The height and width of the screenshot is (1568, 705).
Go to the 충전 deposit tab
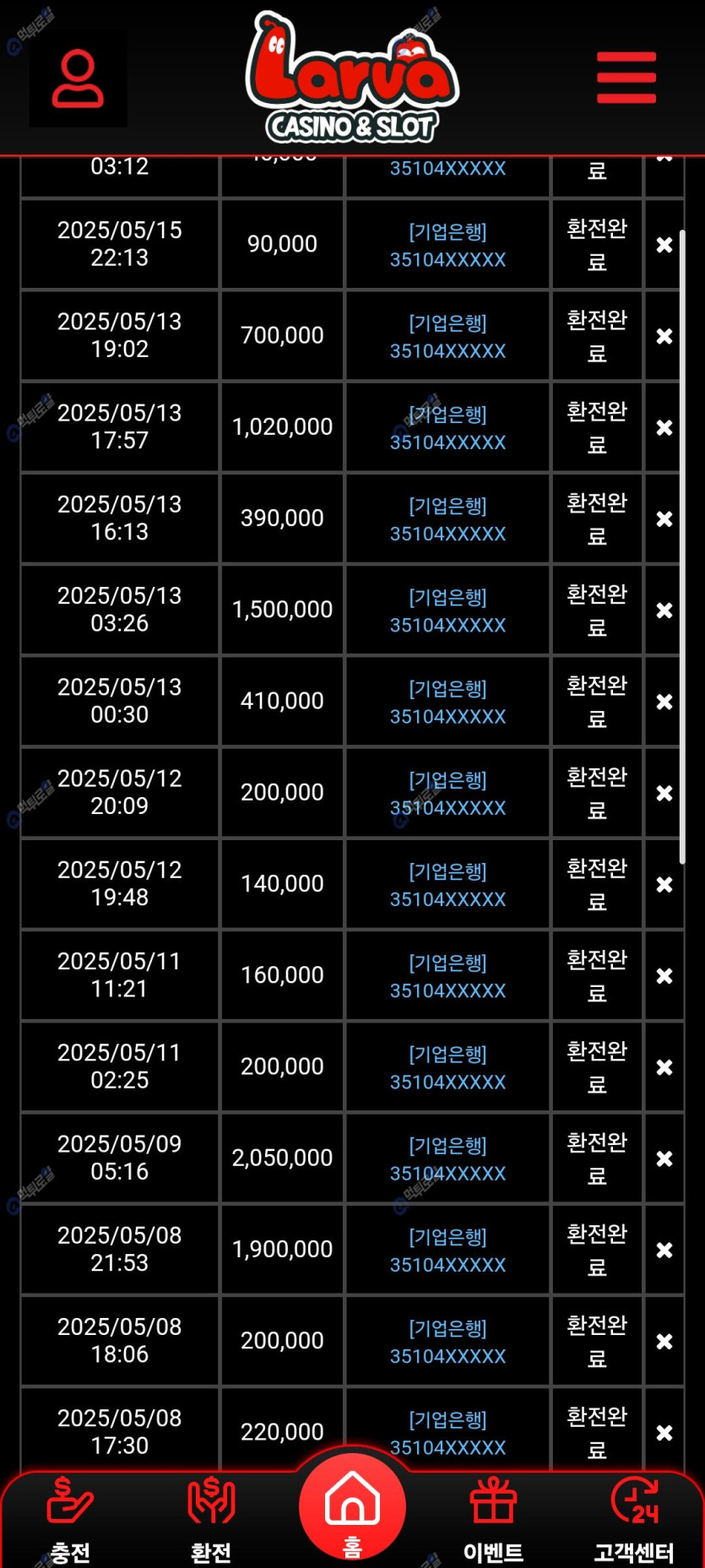[70, 1517]
